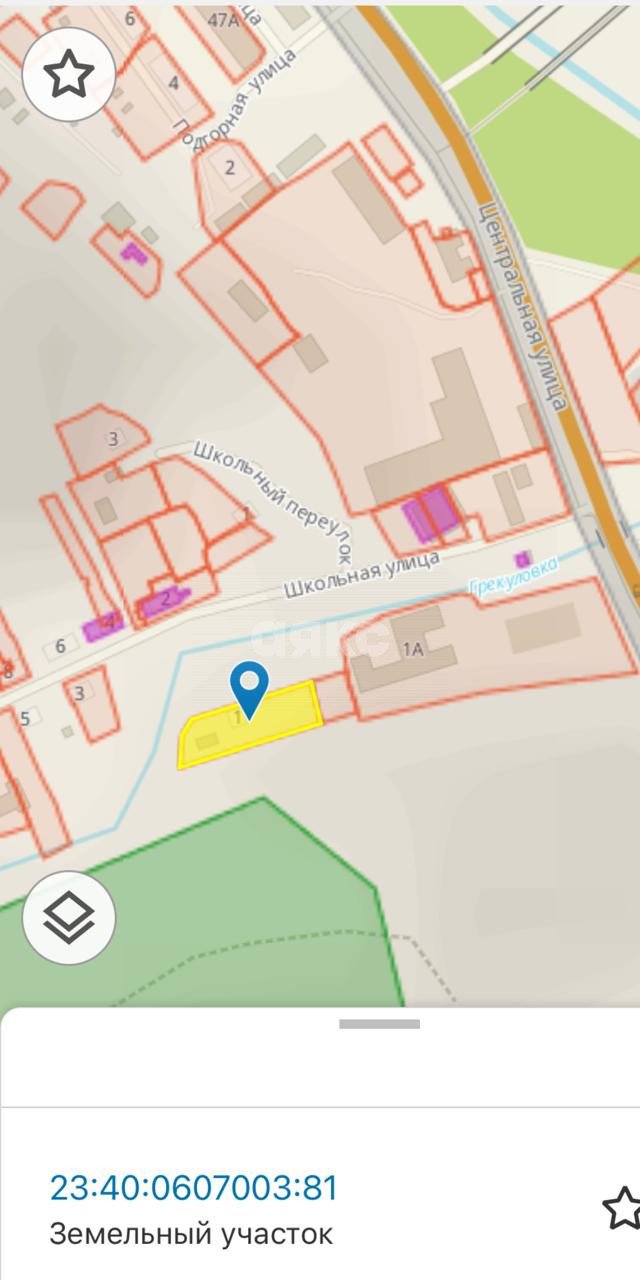Open favorites star button on map
Image resolution: width=640 pixels, height=1280 pixels.
[x=69, y=74]
